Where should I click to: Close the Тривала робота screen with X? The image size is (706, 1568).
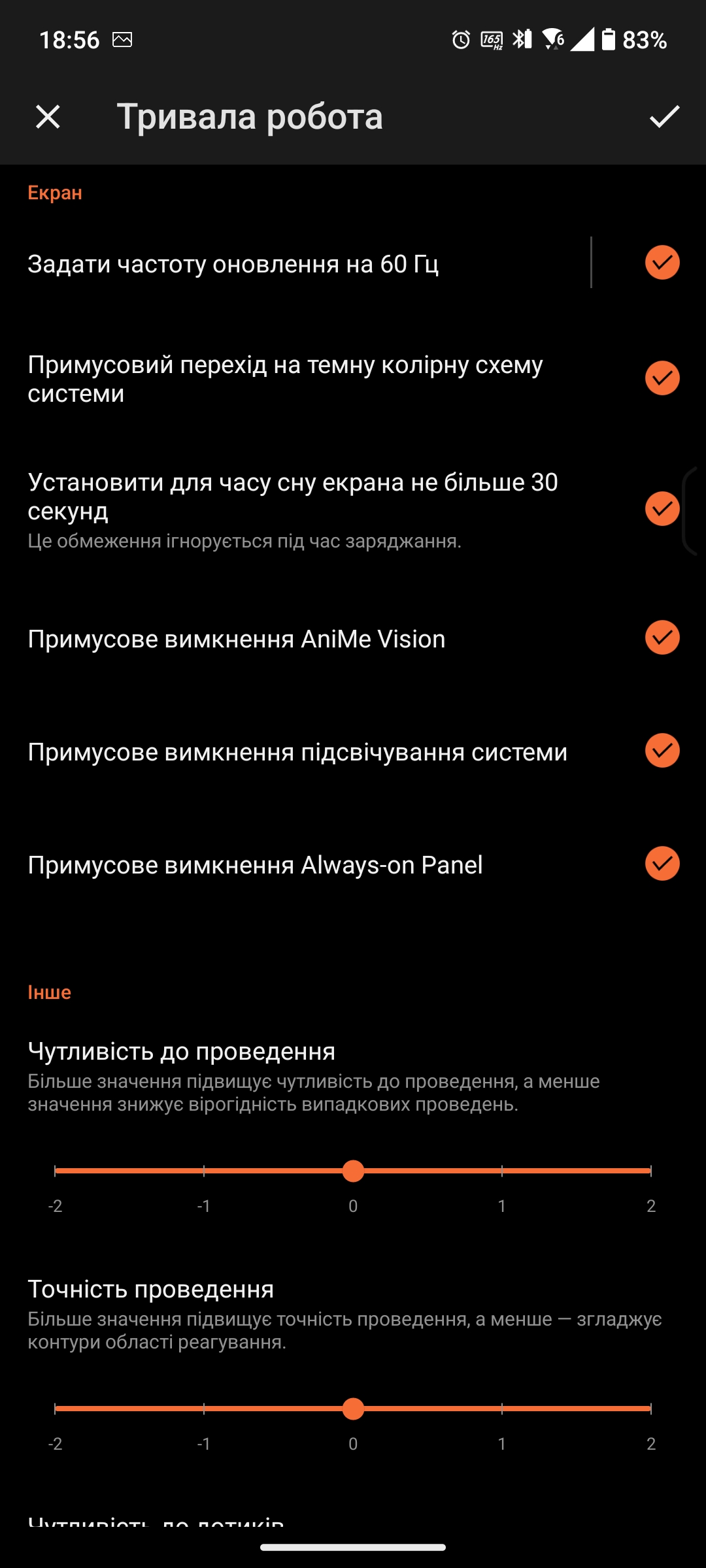coord(48,118)
